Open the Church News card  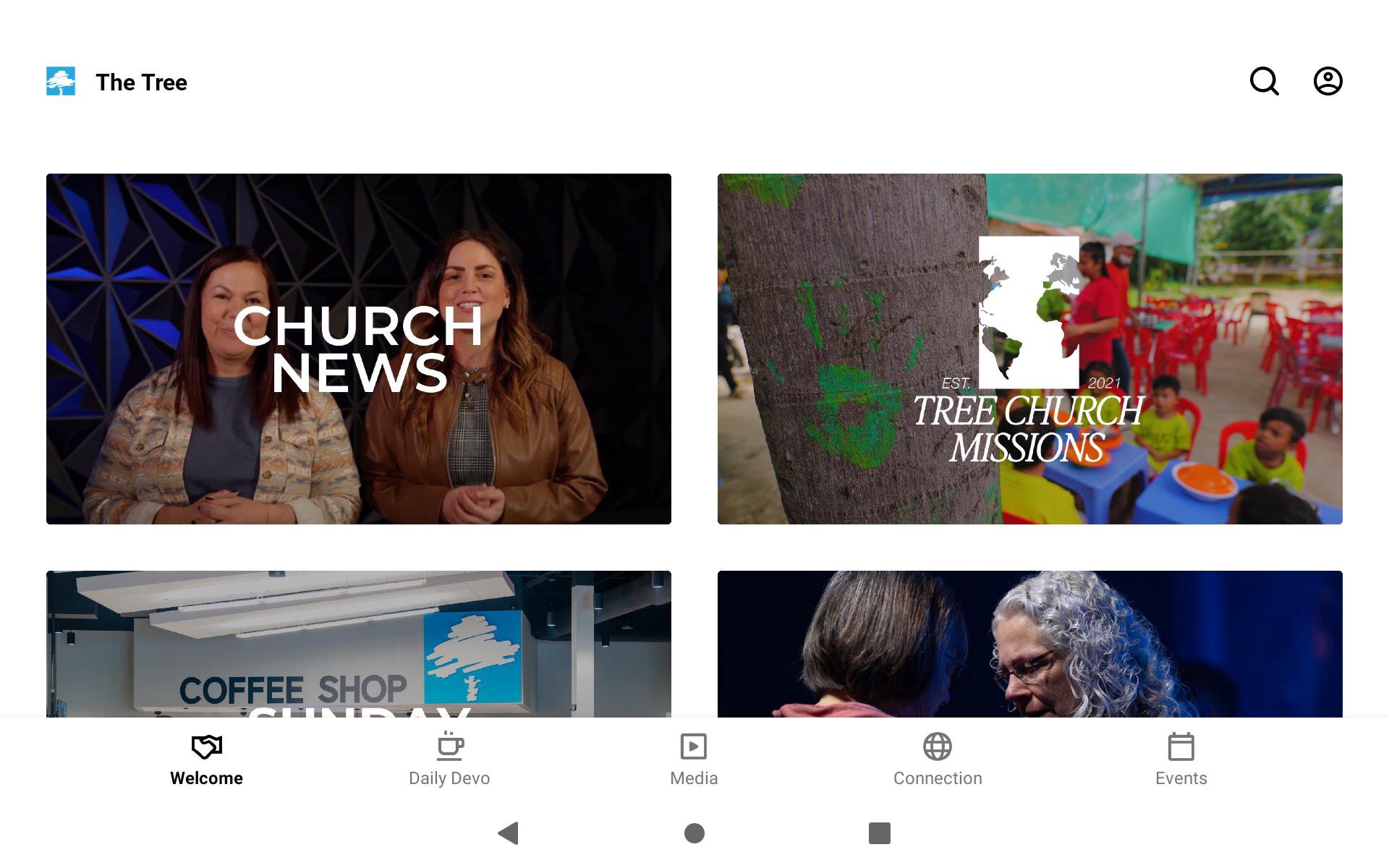(359, 349)
